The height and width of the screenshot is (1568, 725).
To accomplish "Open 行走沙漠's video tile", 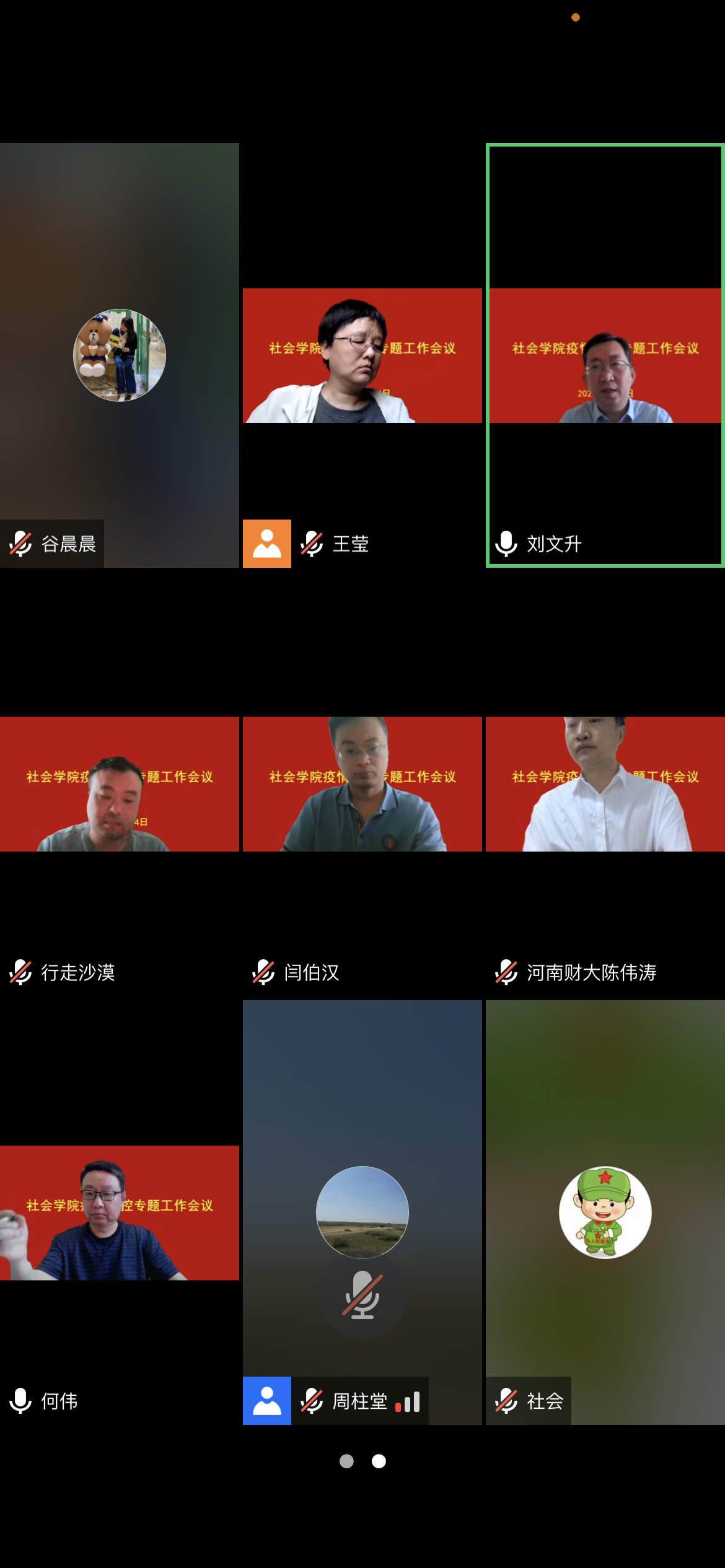I will coord(119,785).
